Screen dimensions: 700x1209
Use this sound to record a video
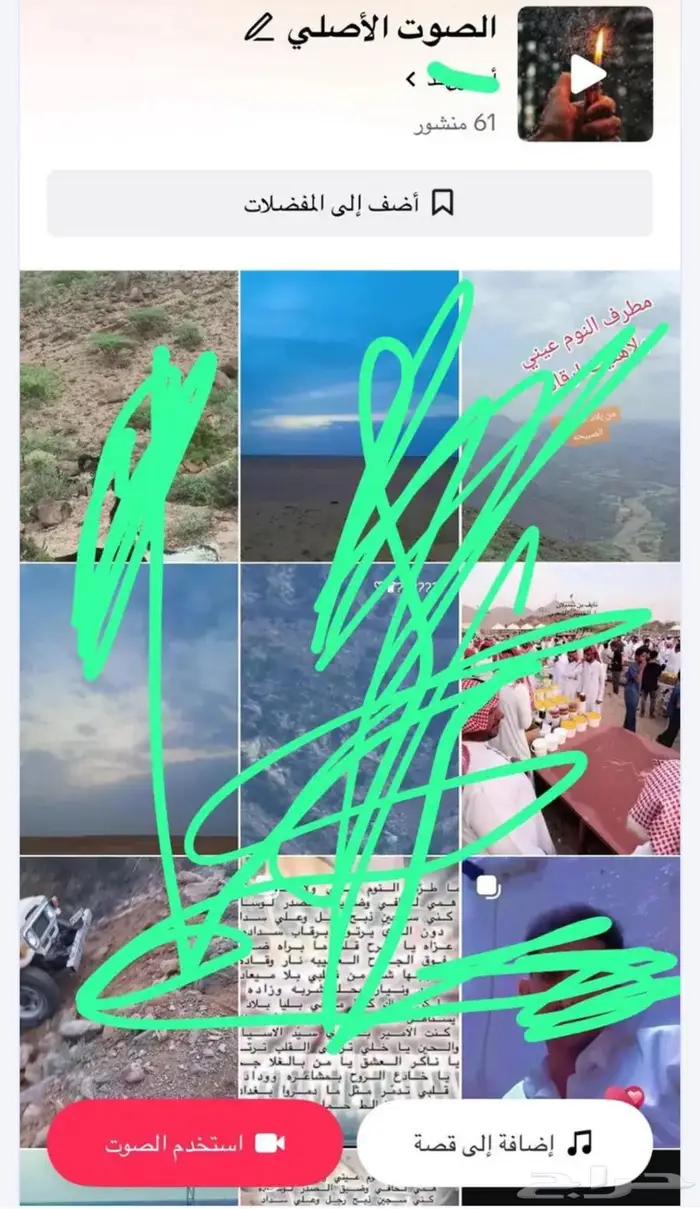[194, 1143]
